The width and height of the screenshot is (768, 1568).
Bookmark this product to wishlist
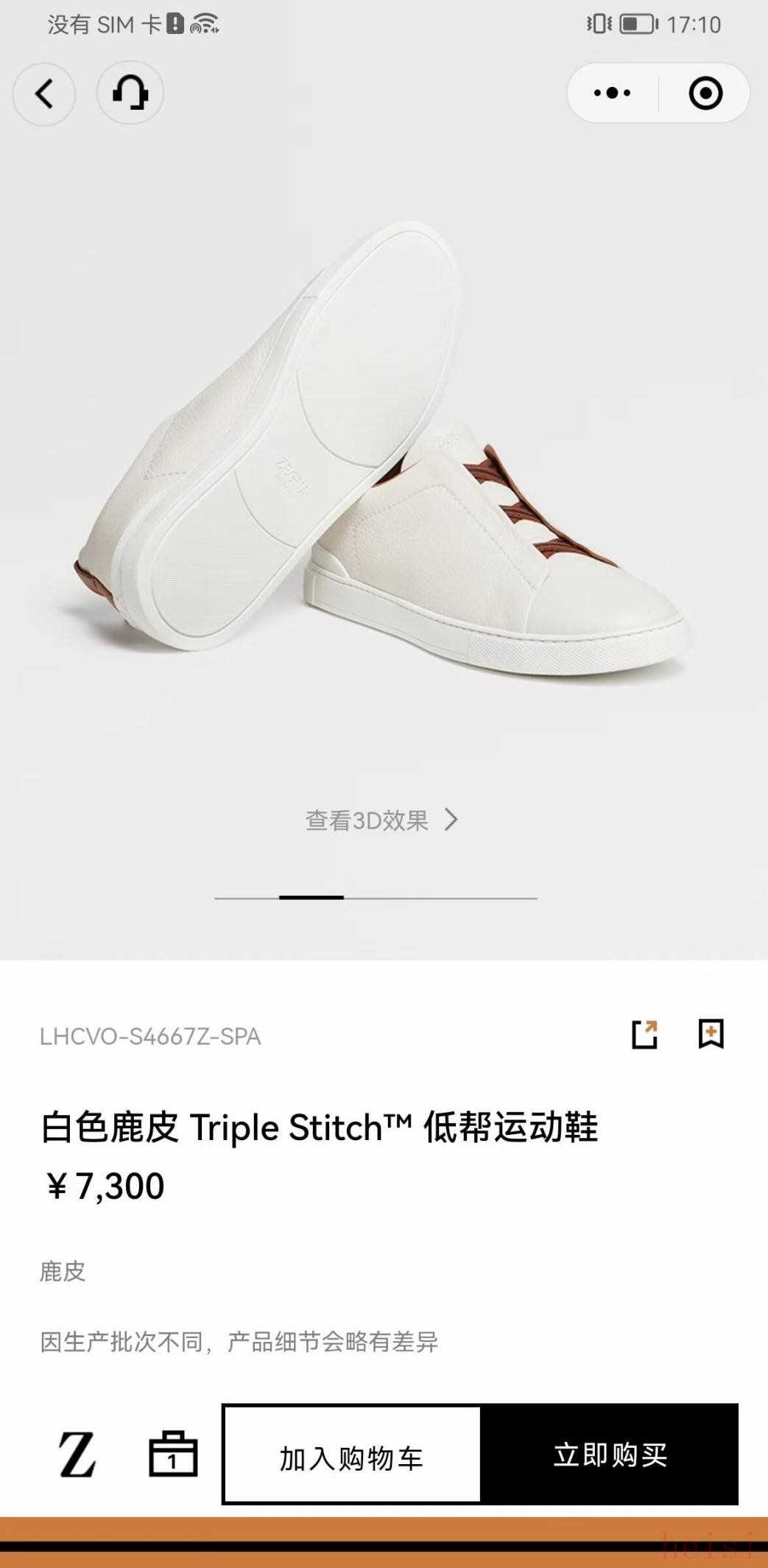tap(711, 1034)
